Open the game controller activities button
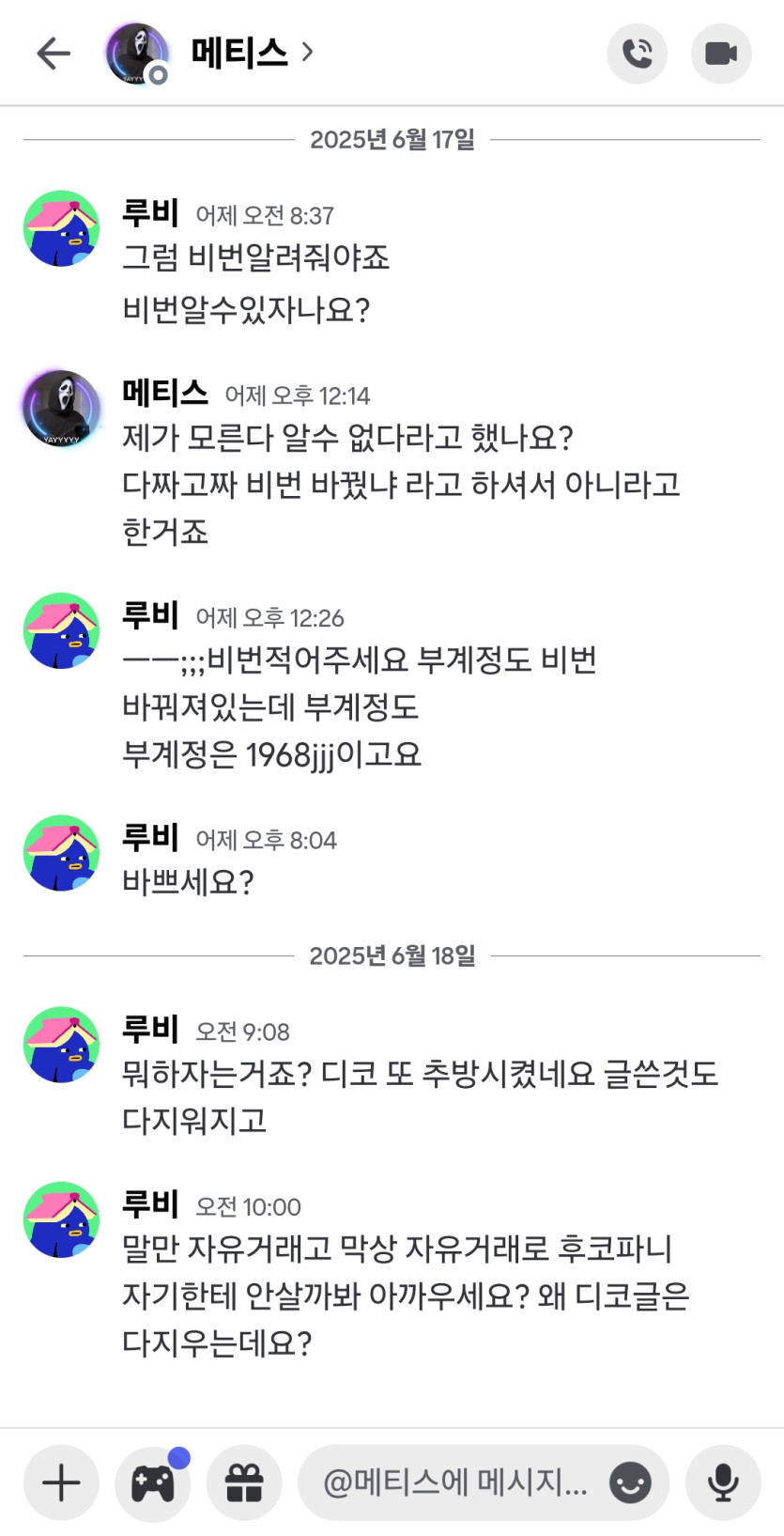 (x=152, y=1482)
